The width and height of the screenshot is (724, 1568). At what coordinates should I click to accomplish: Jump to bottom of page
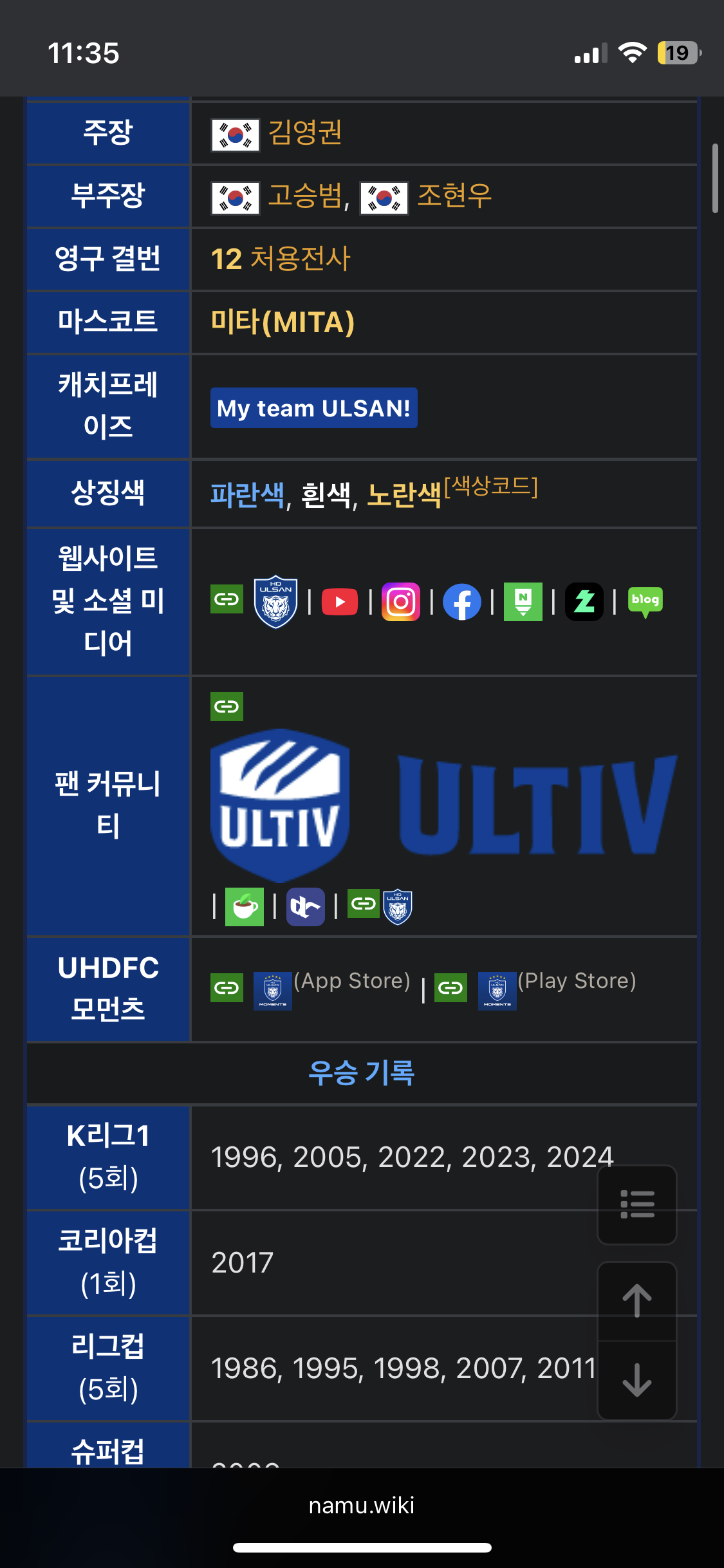click(x=637, y=1380)
